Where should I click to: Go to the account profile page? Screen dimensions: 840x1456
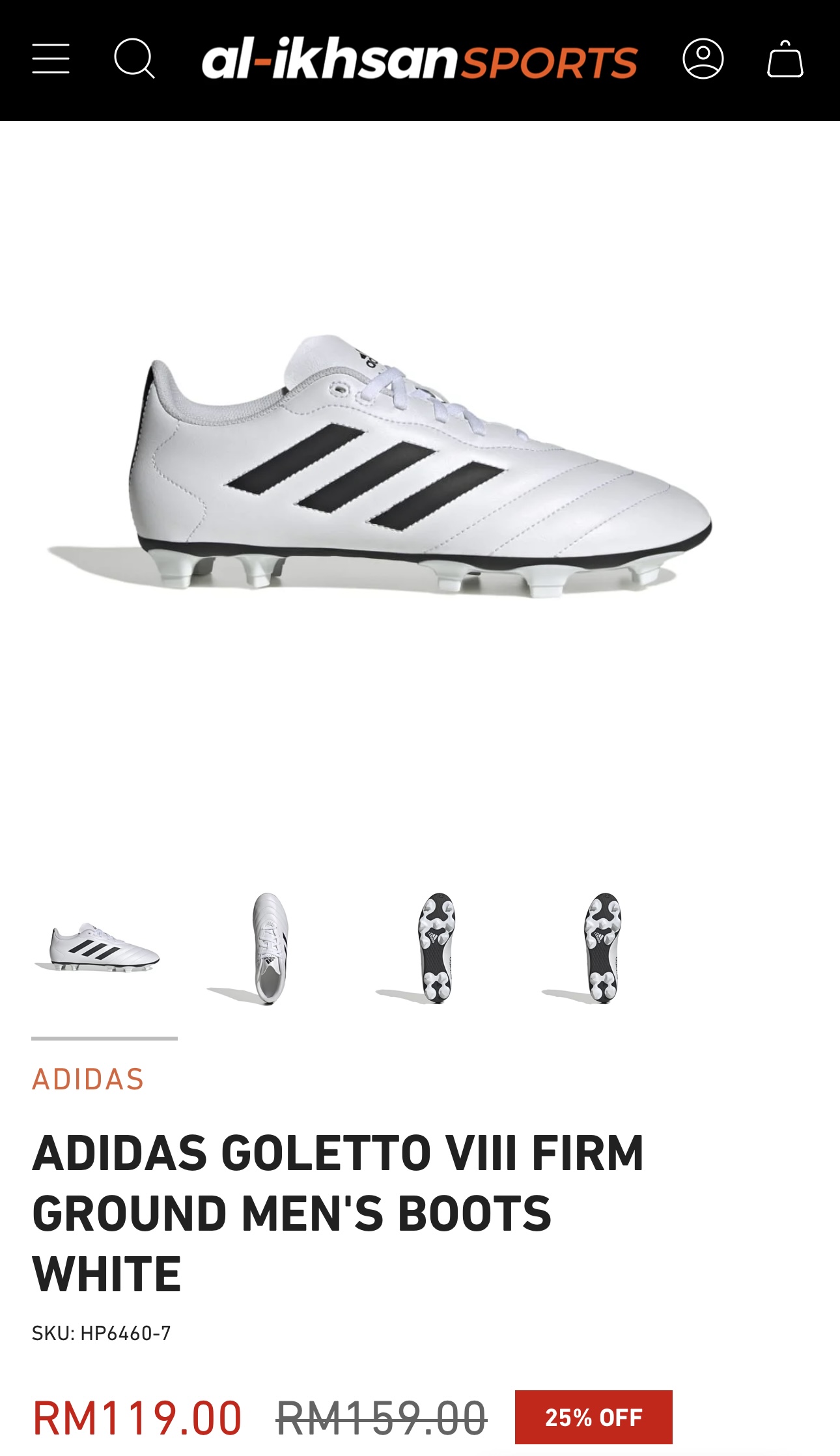[x=703, y=59]
